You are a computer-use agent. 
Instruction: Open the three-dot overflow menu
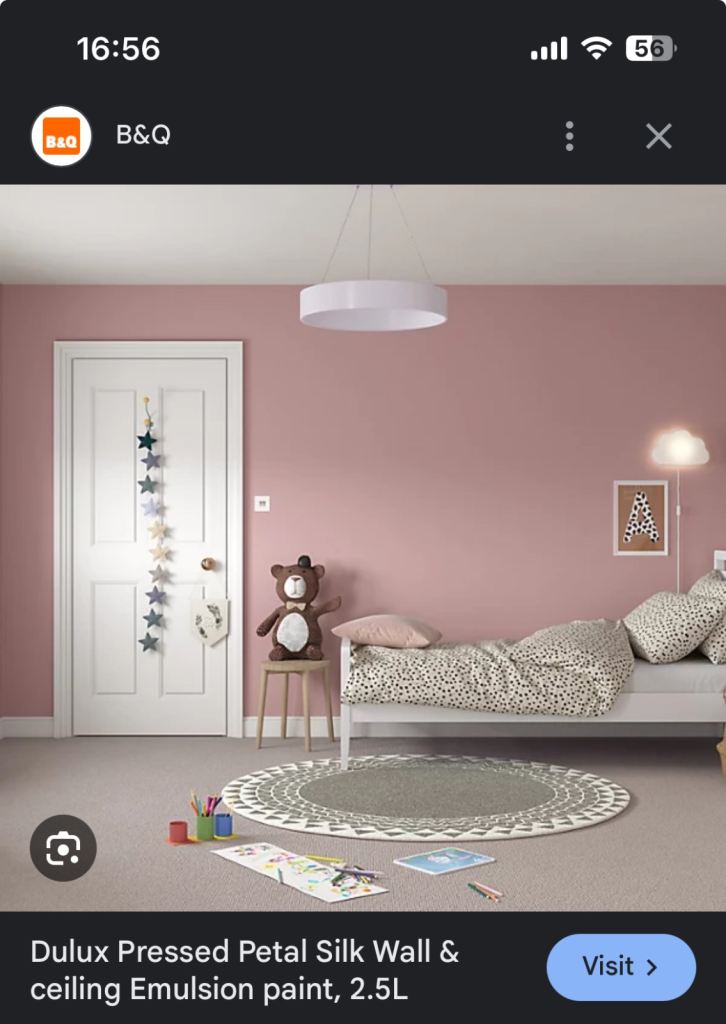569,136
